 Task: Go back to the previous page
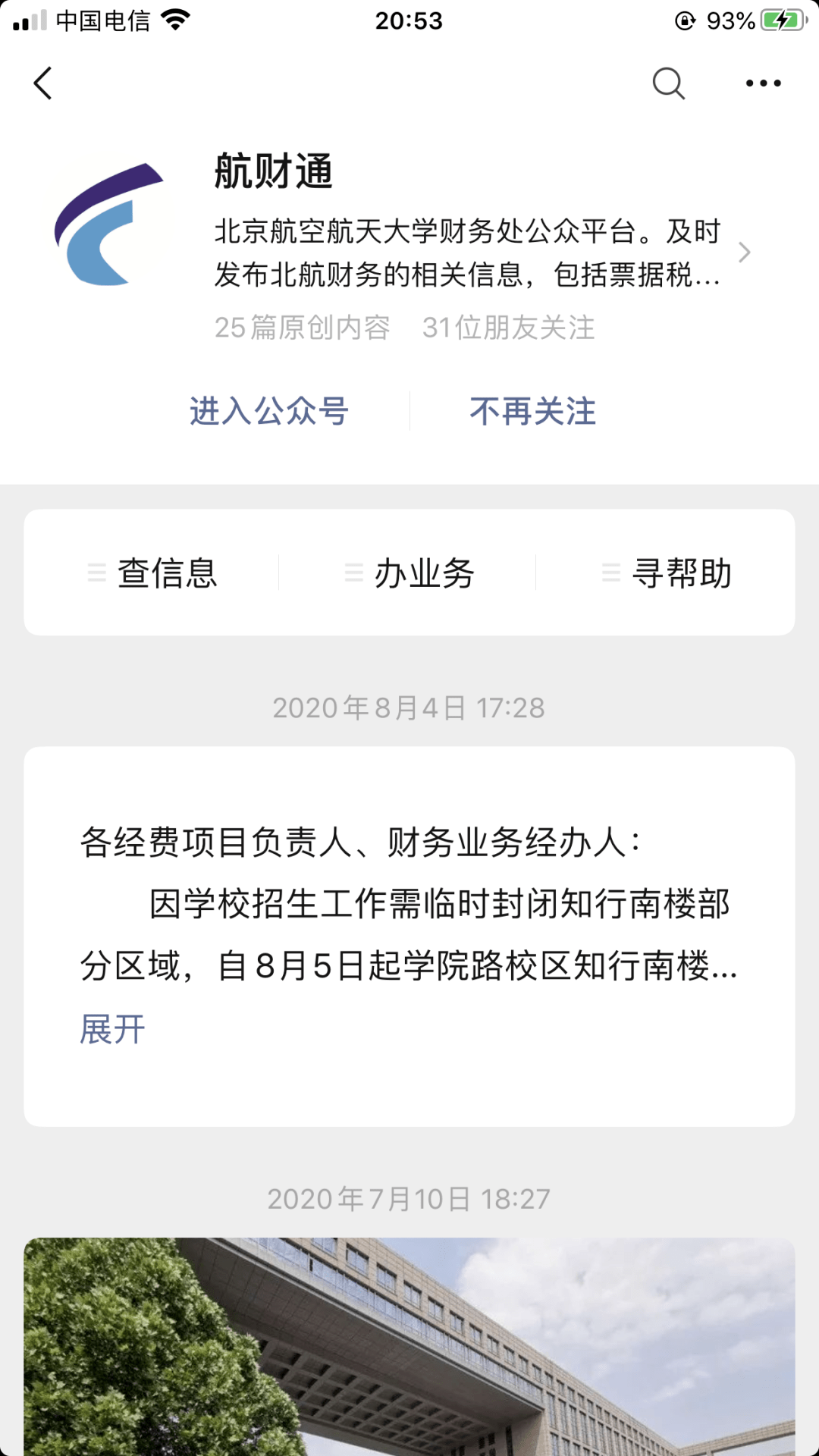click(43, 83)
